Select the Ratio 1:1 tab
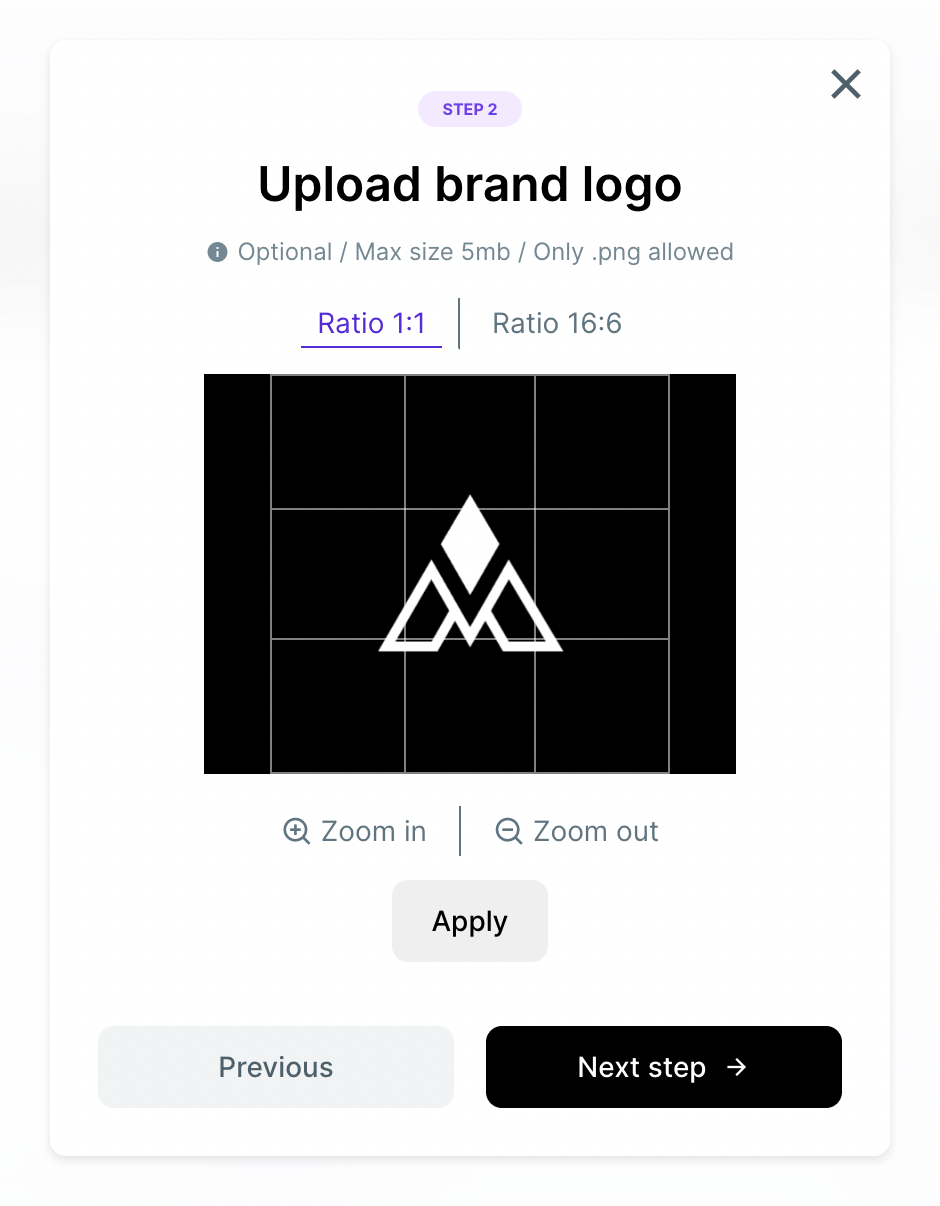Screen dimensions: 940x1206 coord(371,324)
